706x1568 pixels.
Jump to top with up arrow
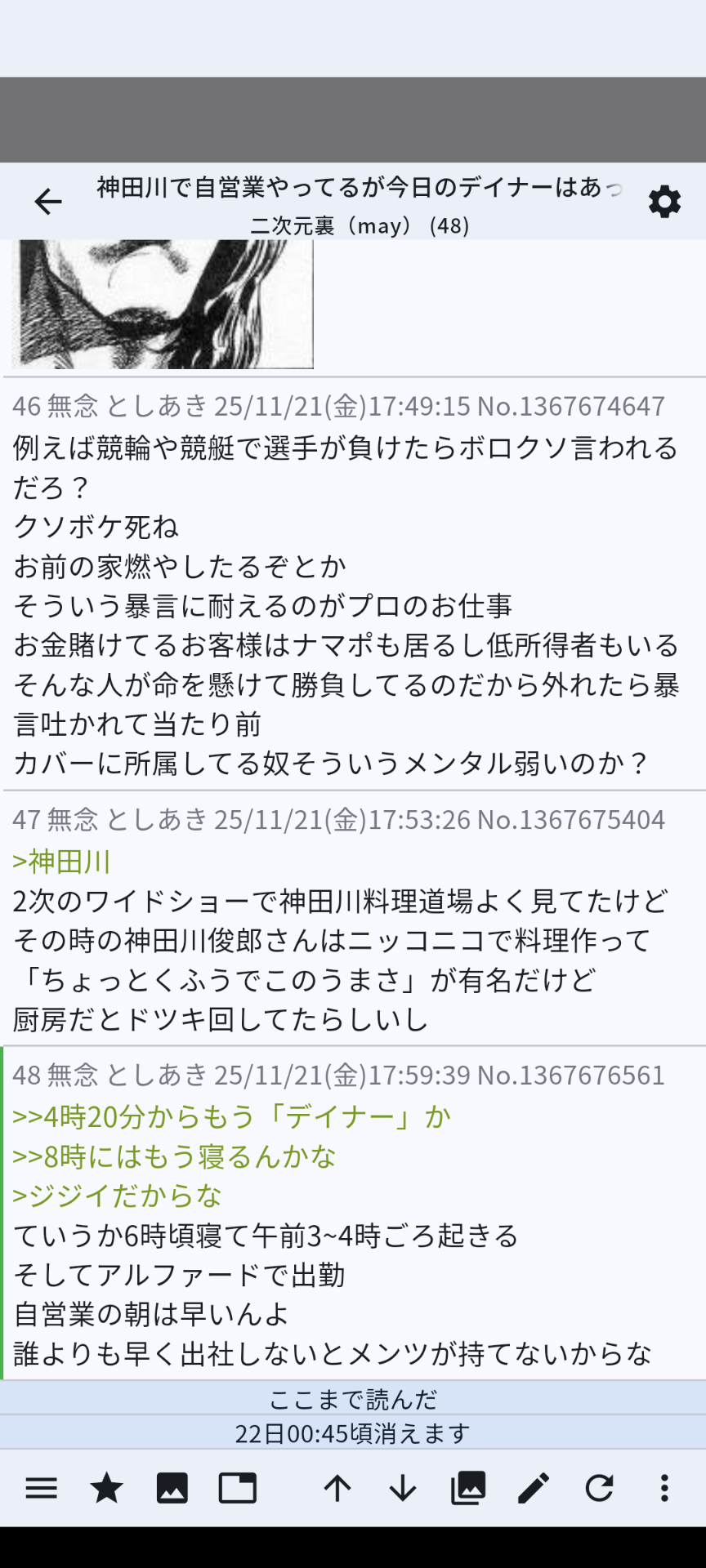tap(337, 1488)
